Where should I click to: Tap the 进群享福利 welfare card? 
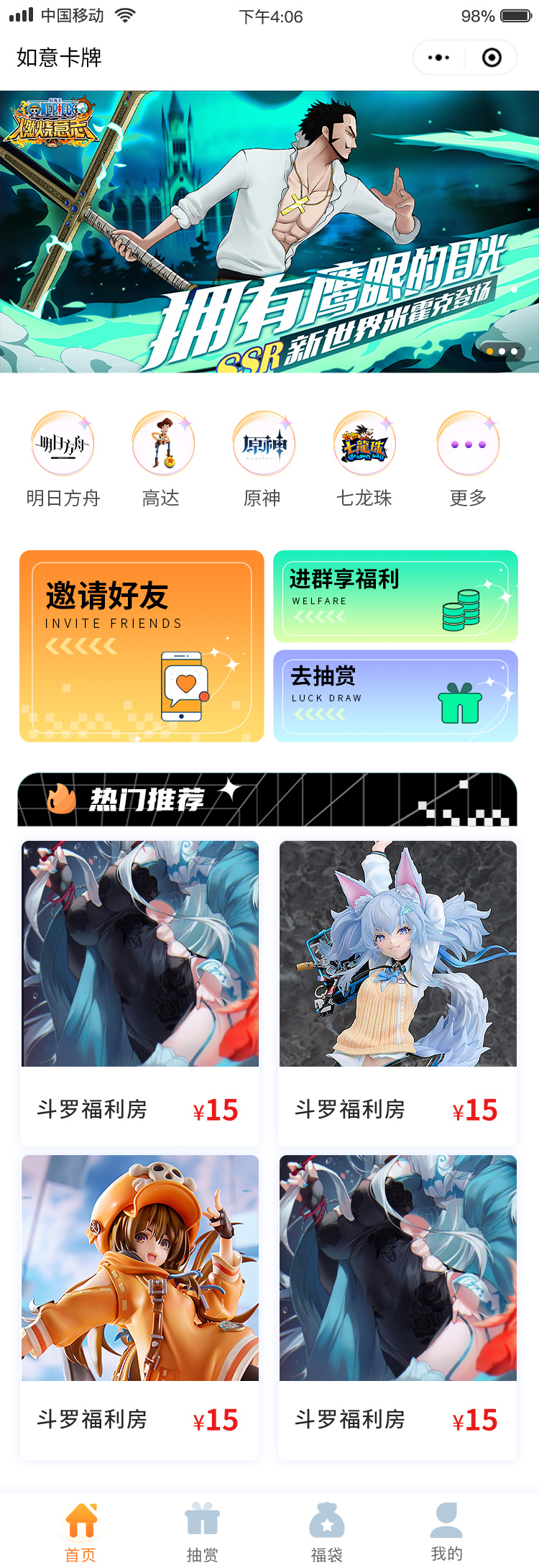pyautogui.click(x=395, y=596)
